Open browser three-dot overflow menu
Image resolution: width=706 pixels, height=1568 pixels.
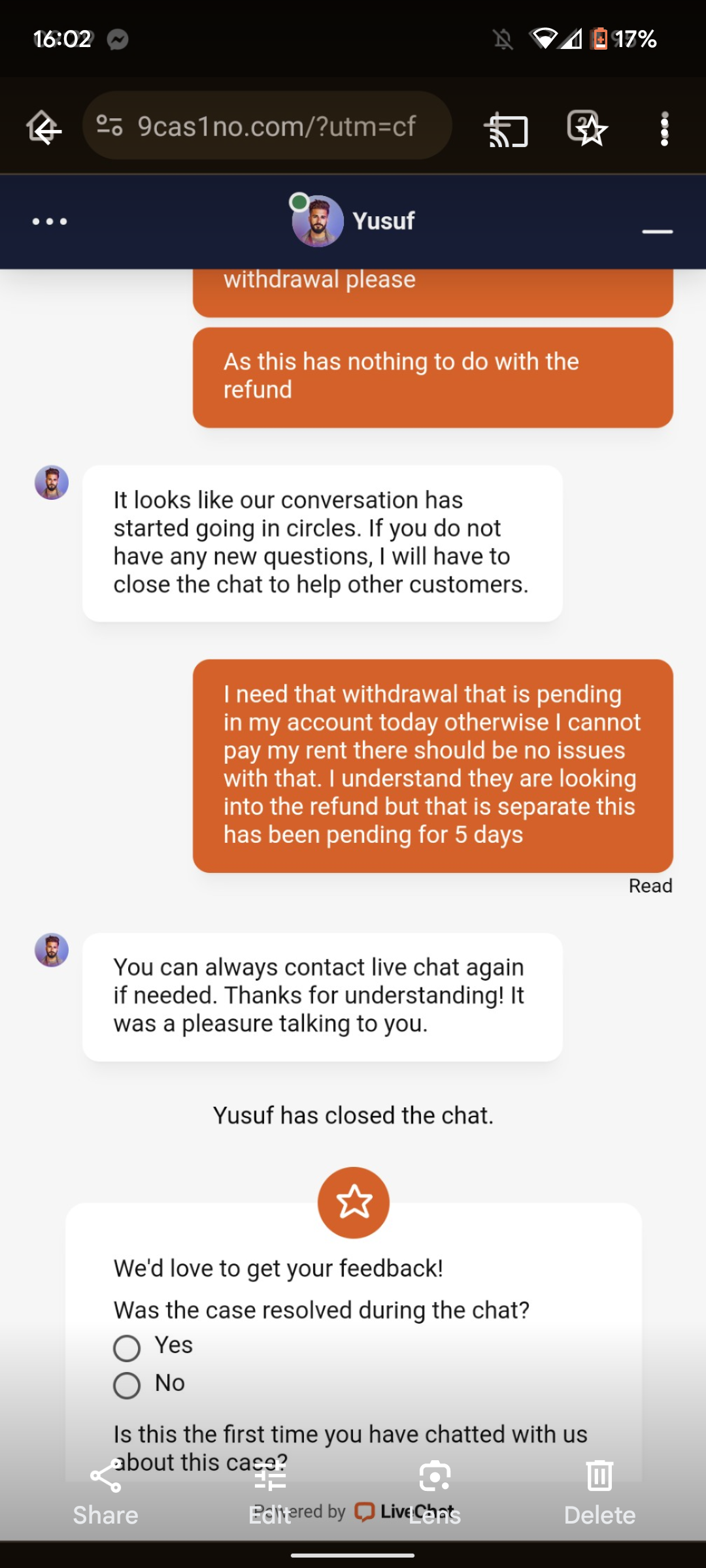click(x=664, y=129)
